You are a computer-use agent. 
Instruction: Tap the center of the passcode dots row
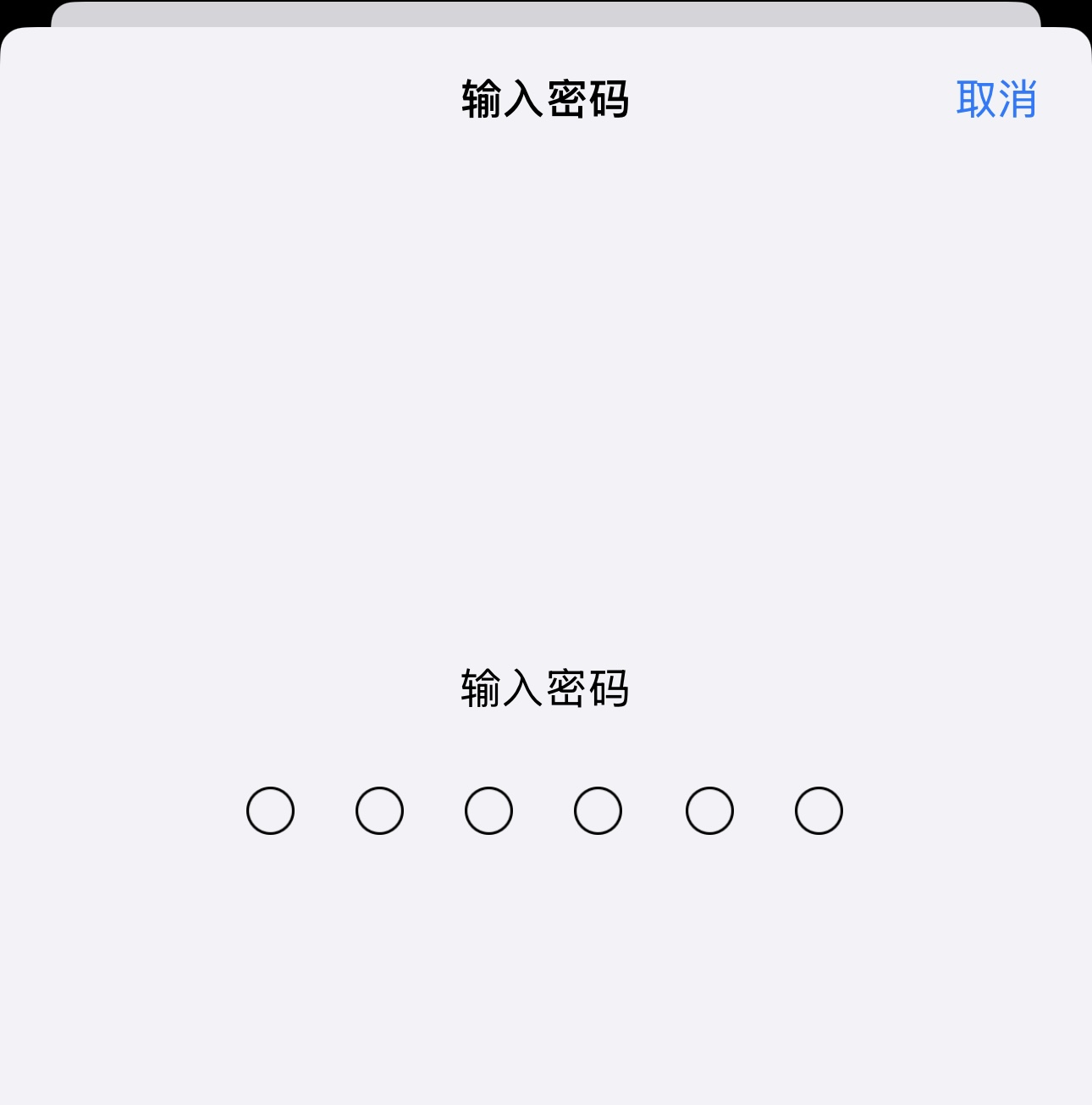coord(543,810)
